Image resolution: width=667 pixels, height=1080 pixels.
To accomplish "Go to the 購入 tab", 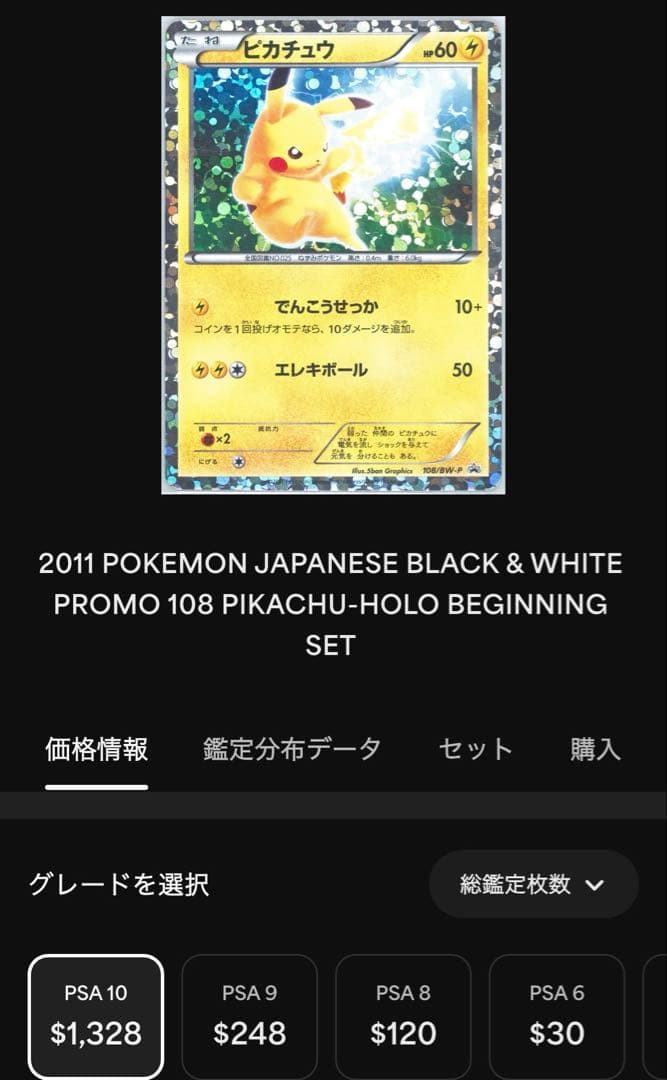I will (596, 749).
